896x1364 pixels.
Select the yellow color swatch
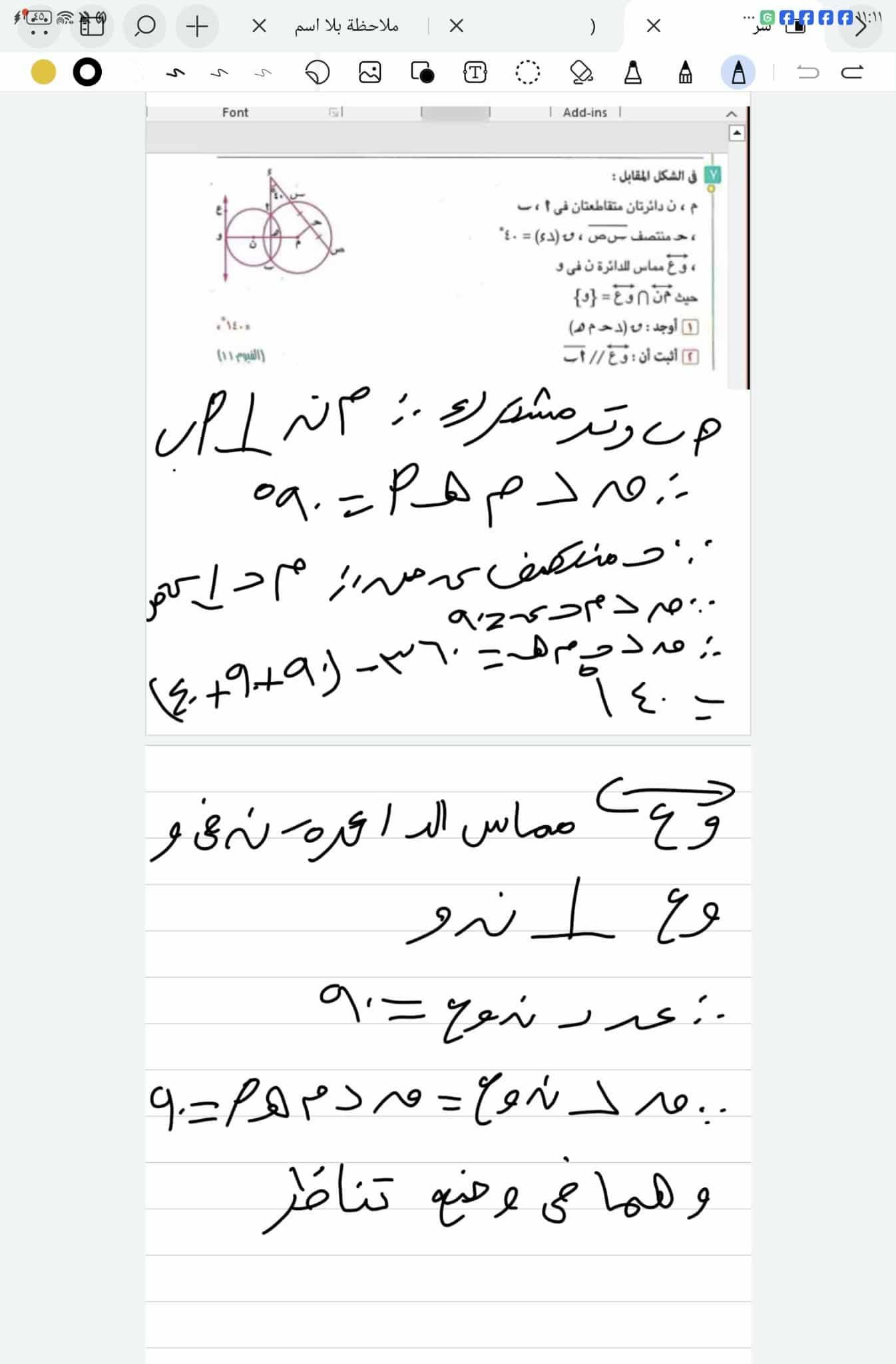coord(44,72)
